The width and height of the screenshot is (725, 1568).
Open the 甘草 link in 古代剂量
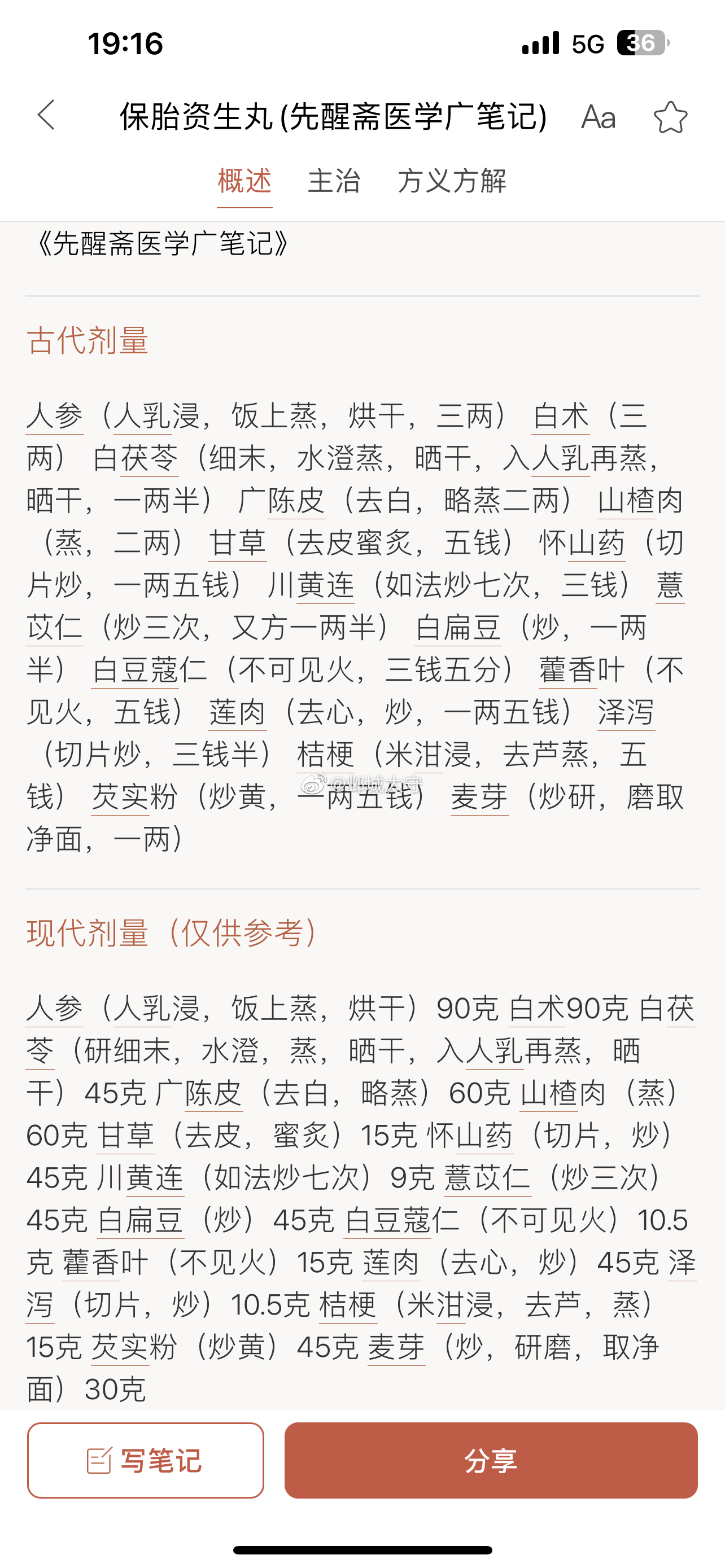[237, 543]
